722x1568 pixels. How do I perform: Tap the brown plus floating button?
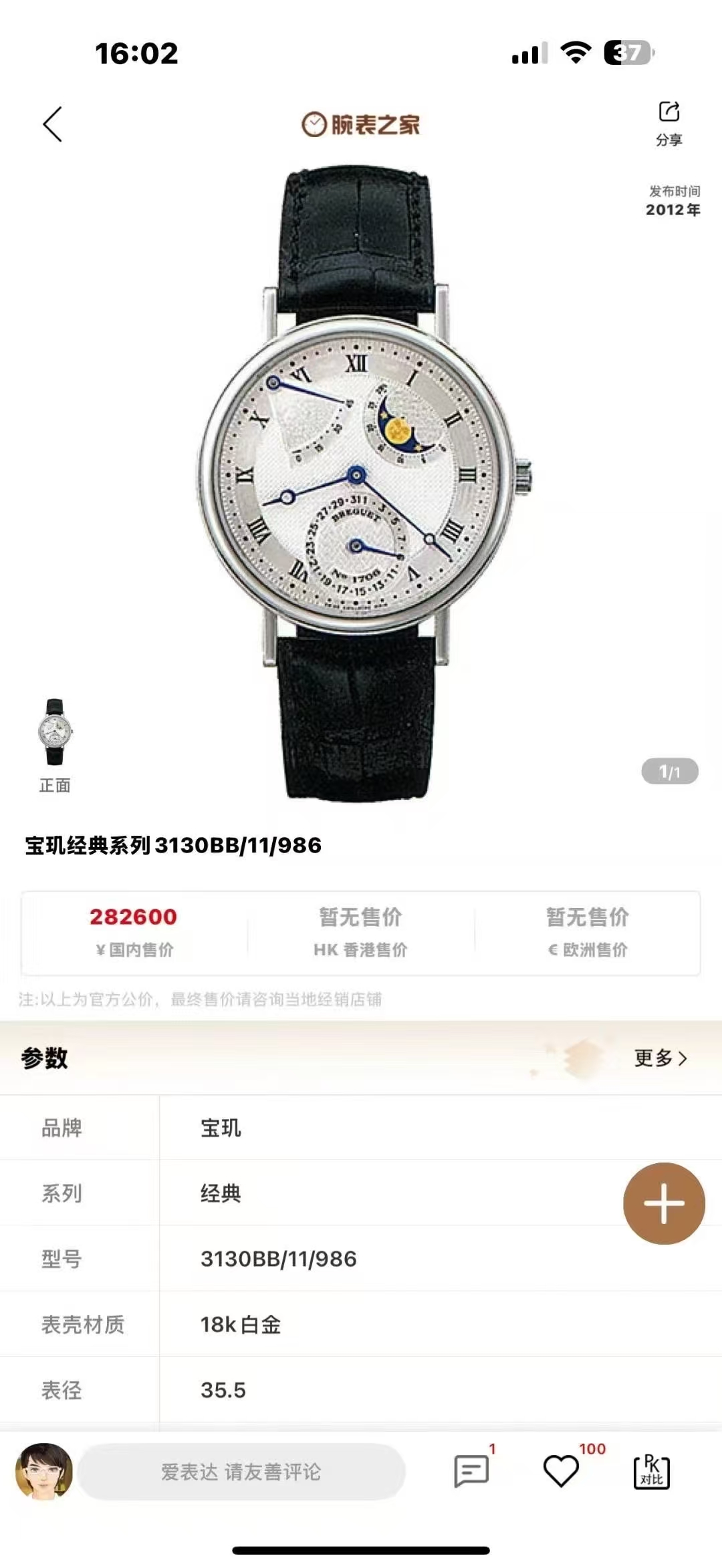point(664,1203)
